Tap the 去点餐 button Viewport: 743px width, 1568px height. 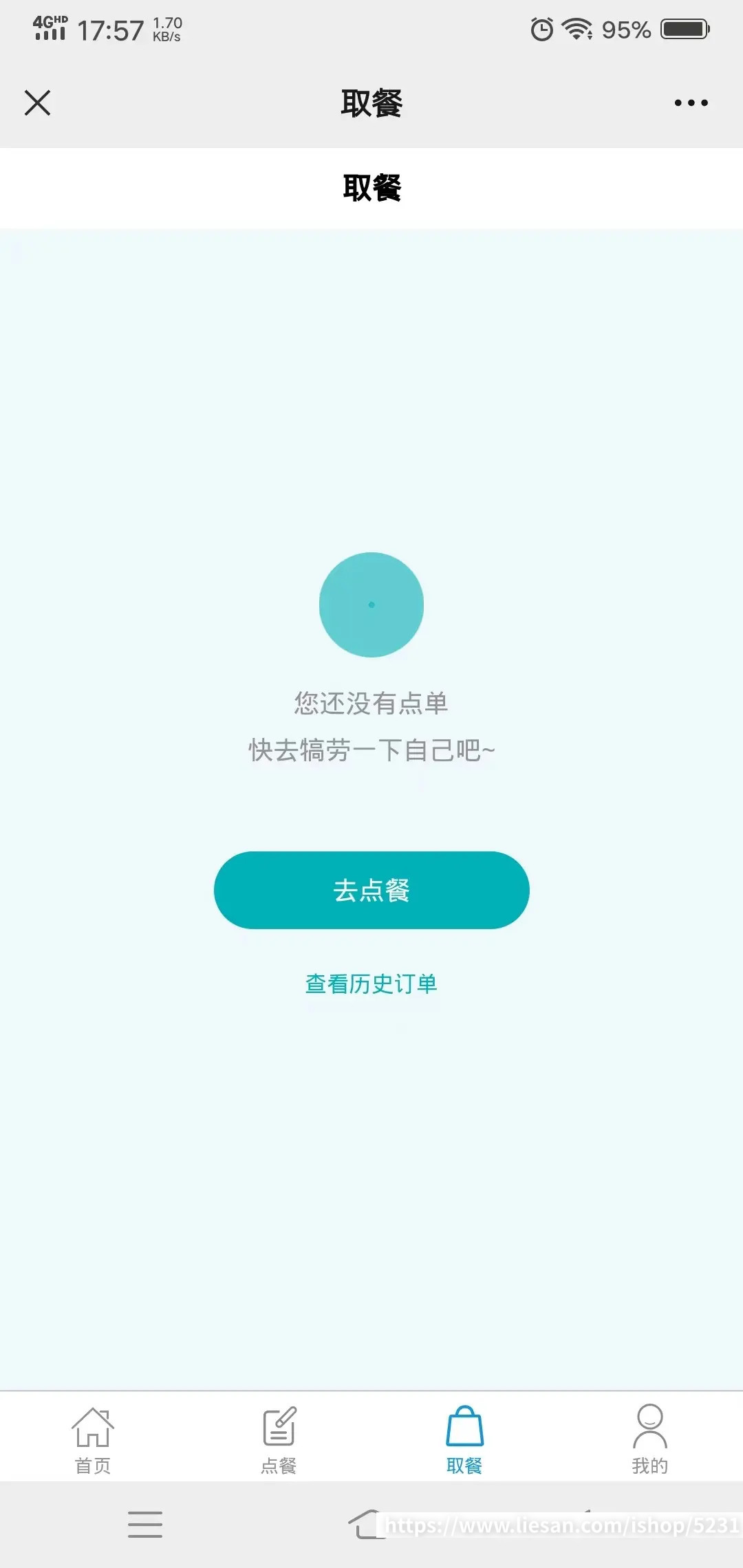(x=371, y=890)
